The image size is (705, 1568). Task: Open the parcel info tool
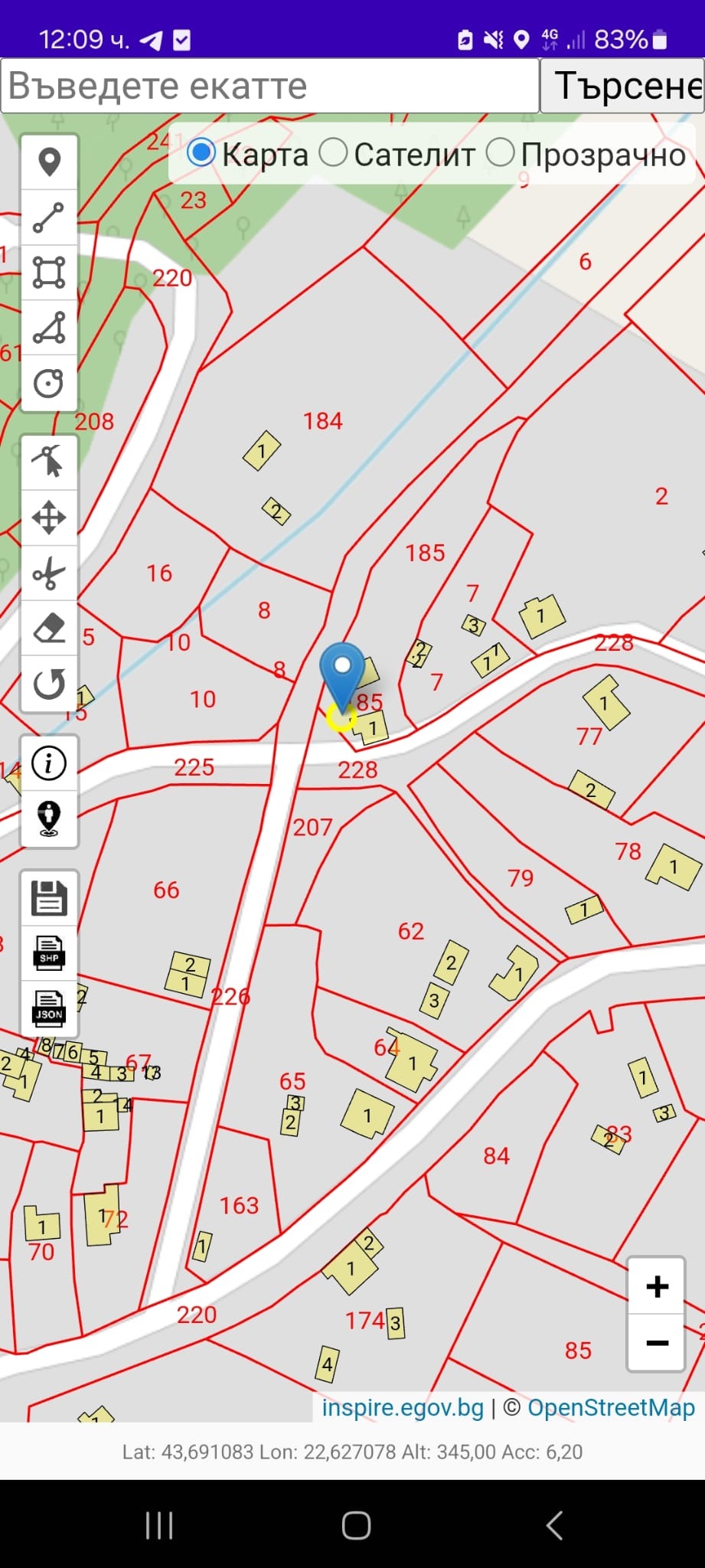(x=49, y=763)
